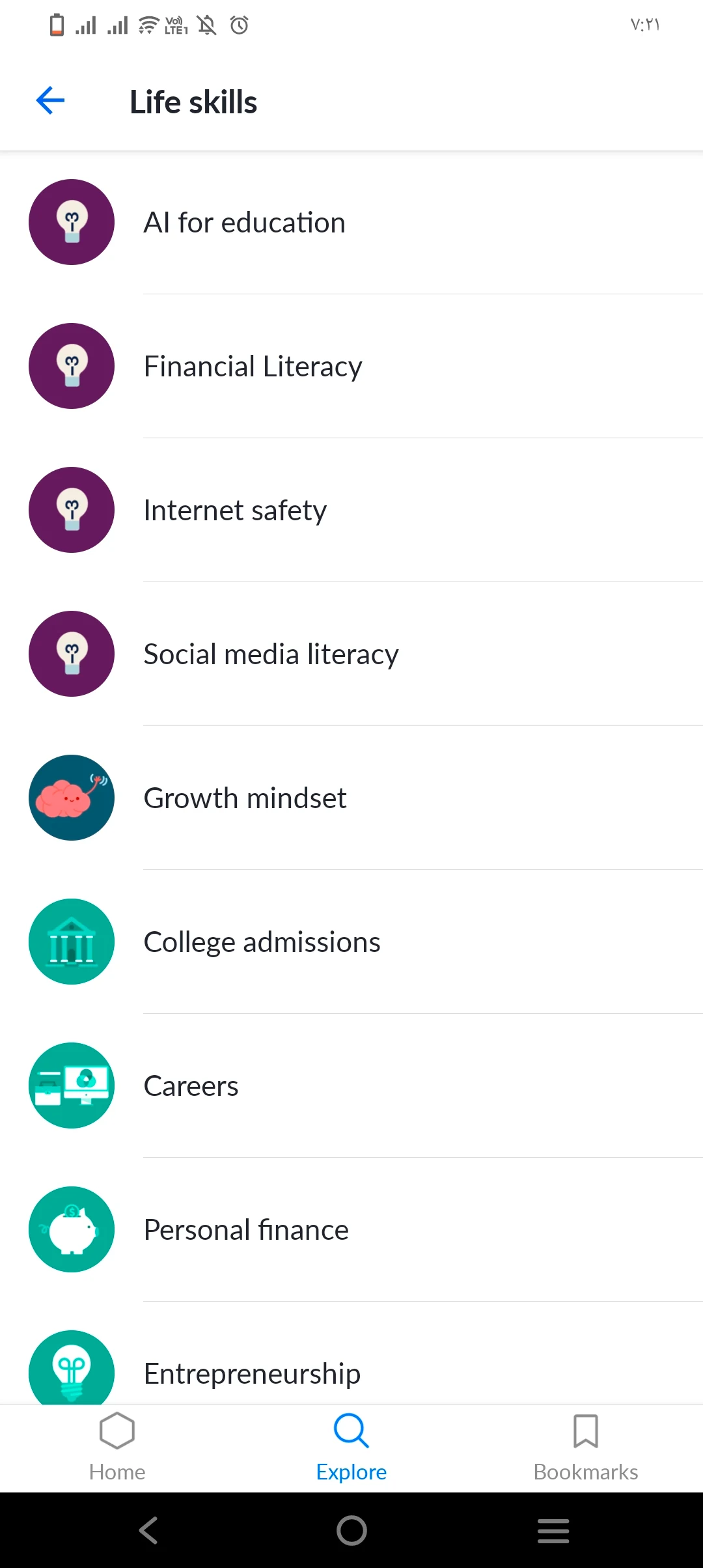Viewport: 703px width, 1568px height.
Task: Tap the Explore tab
Action: point(351,1447)
